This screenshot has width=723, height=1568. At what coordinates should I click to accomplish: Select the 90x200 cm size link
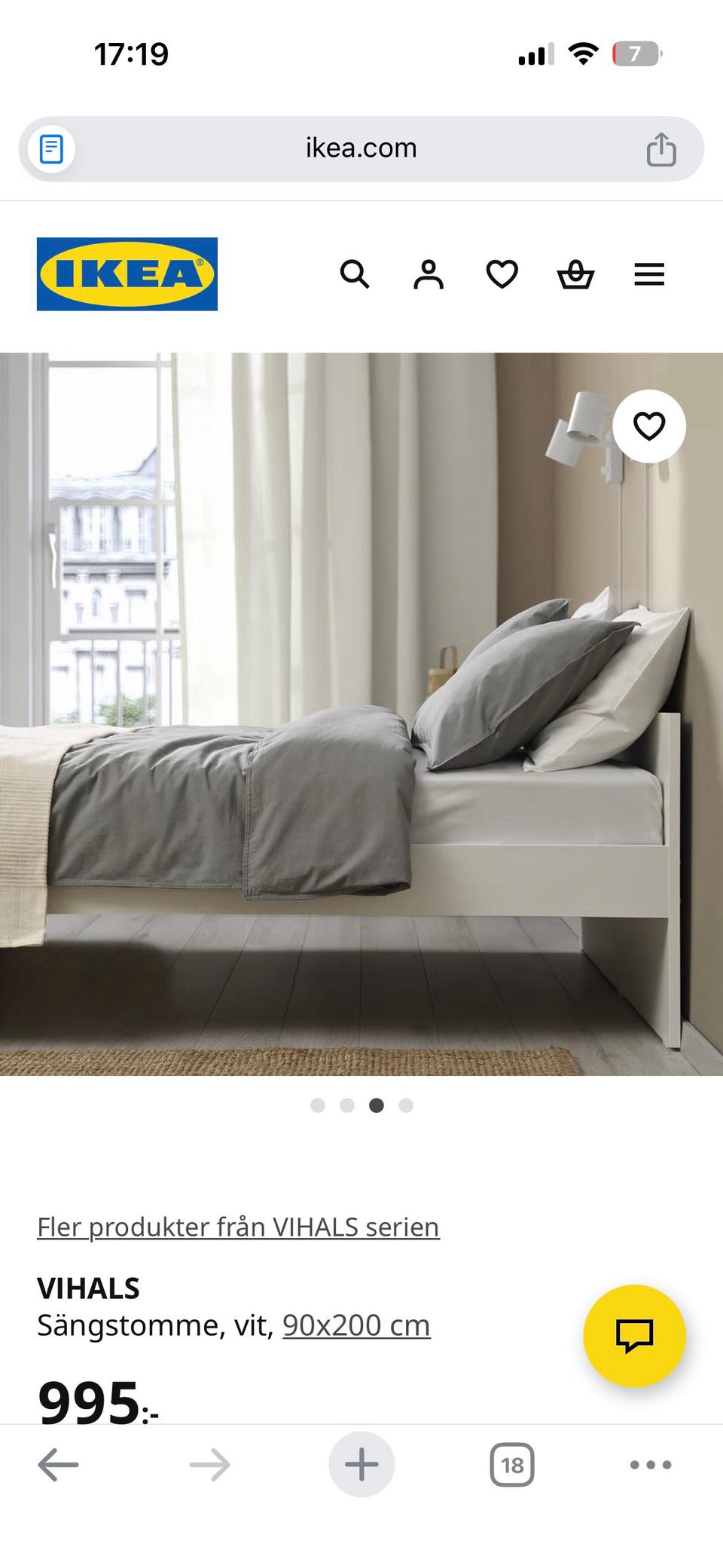coord(355,1325)
